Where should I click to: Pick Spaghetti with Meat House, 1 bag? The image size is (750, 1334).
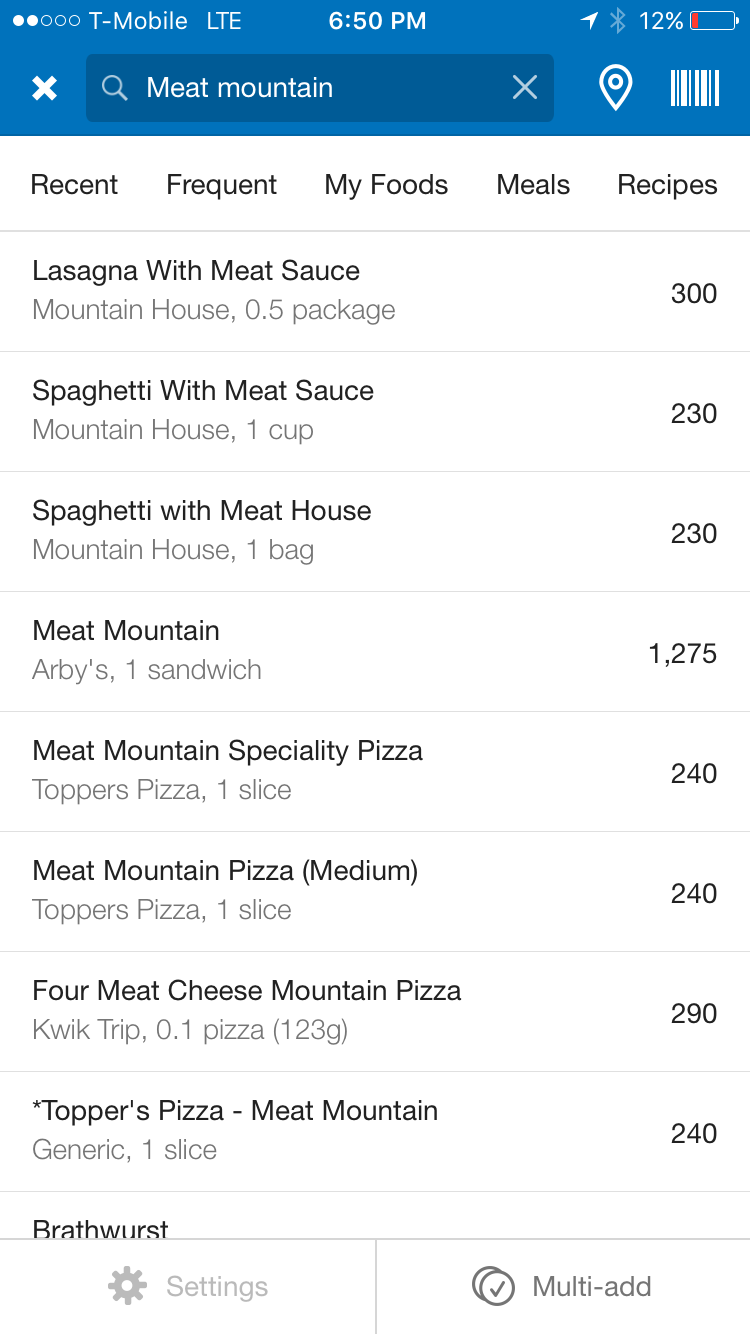(375, 532)
